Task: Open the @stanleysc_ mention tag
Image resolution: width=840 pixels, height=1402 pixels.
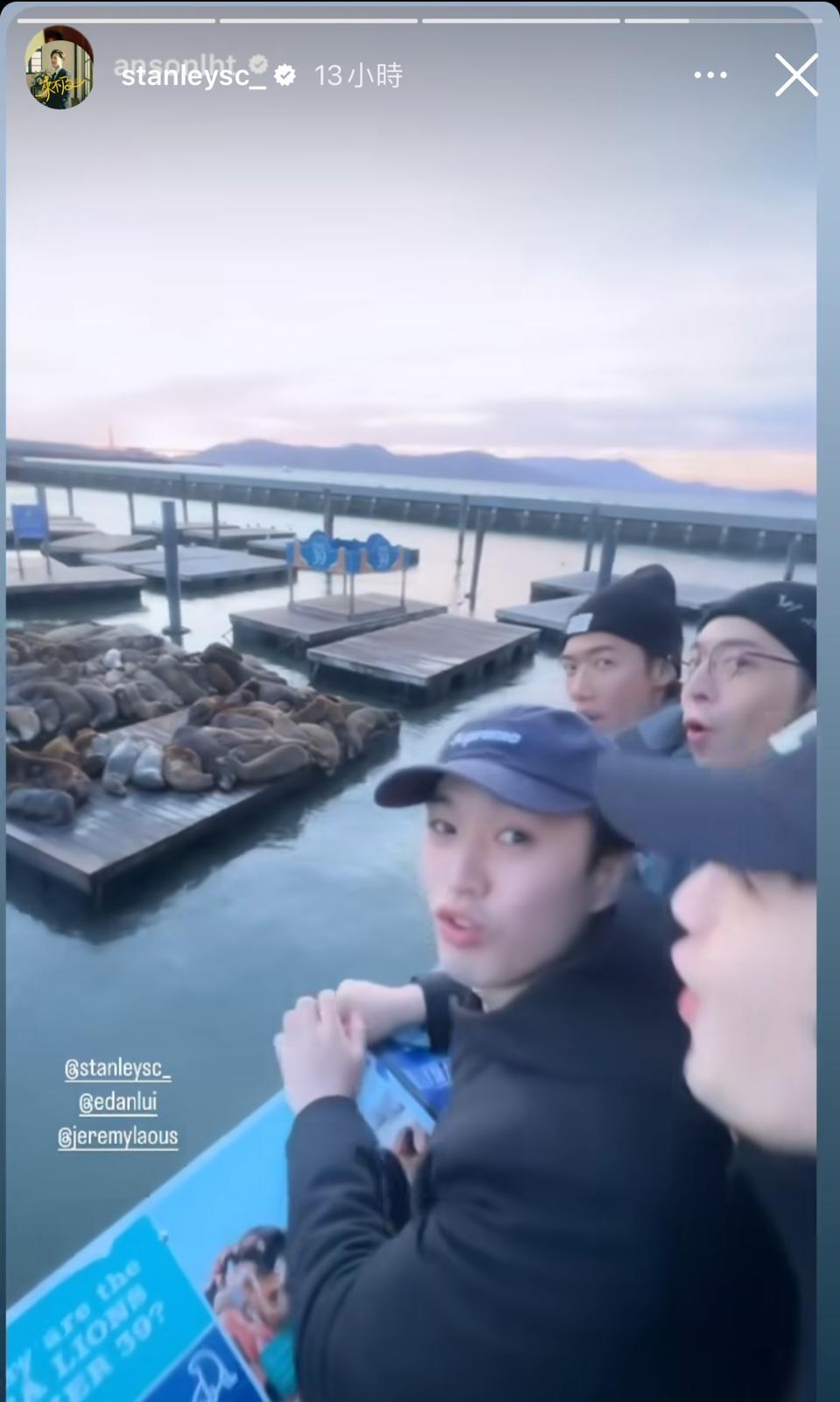Action: [x=117, y=1069]
